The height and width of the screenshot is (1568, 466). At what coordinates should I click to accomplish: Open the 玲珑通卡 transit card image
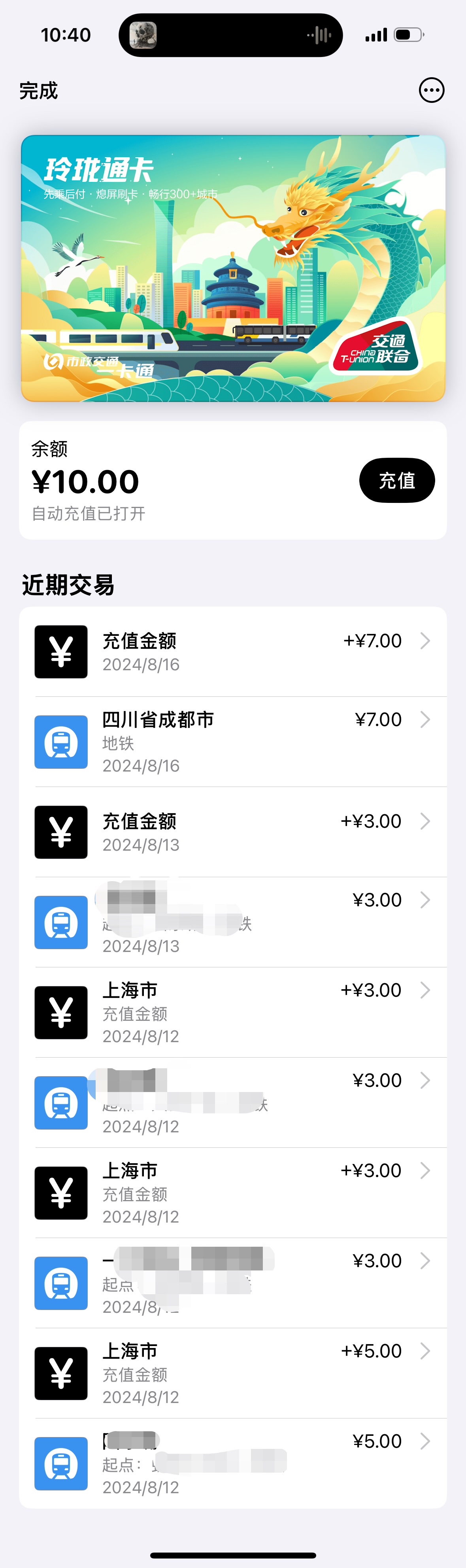233,268
